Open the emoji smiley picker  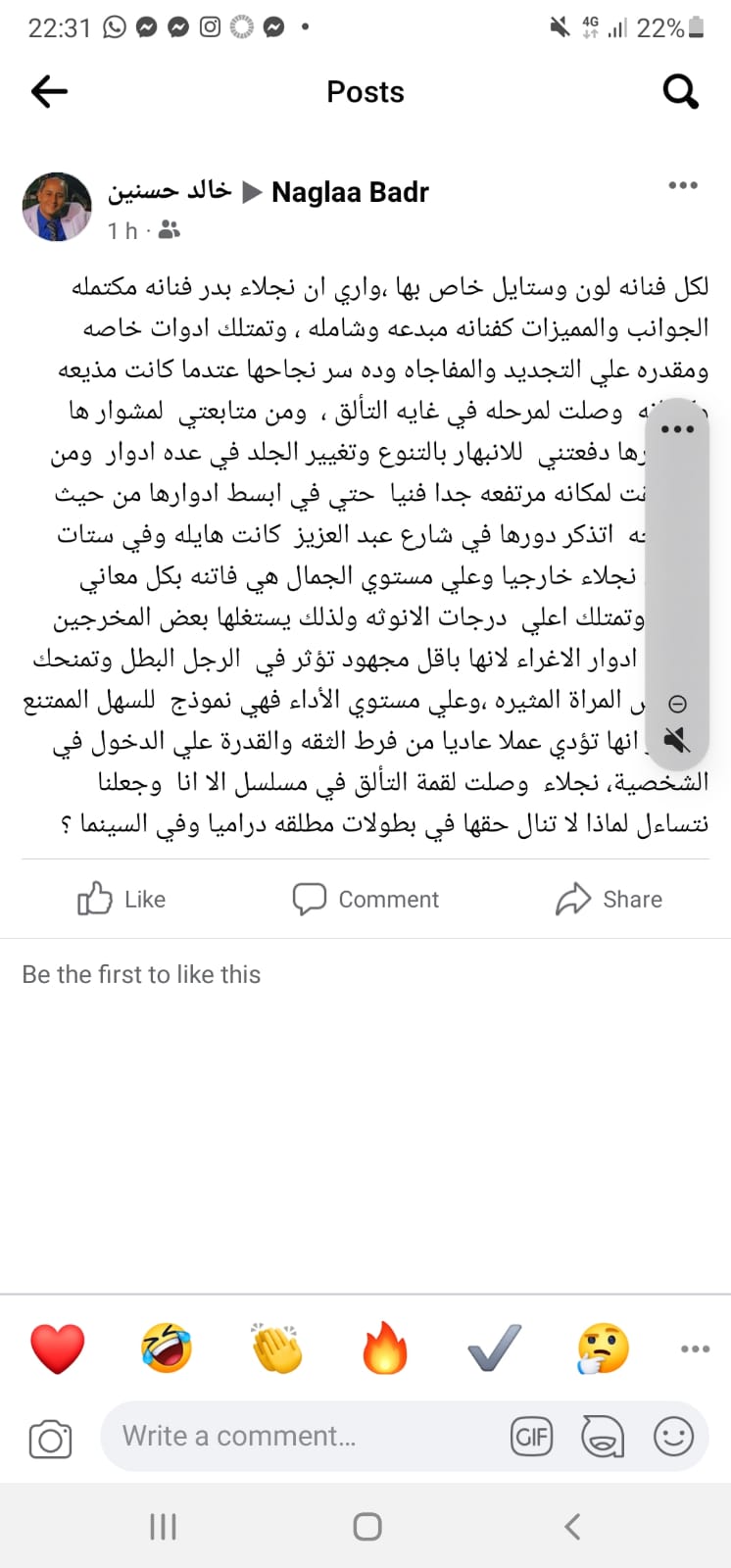(674, 1438)
